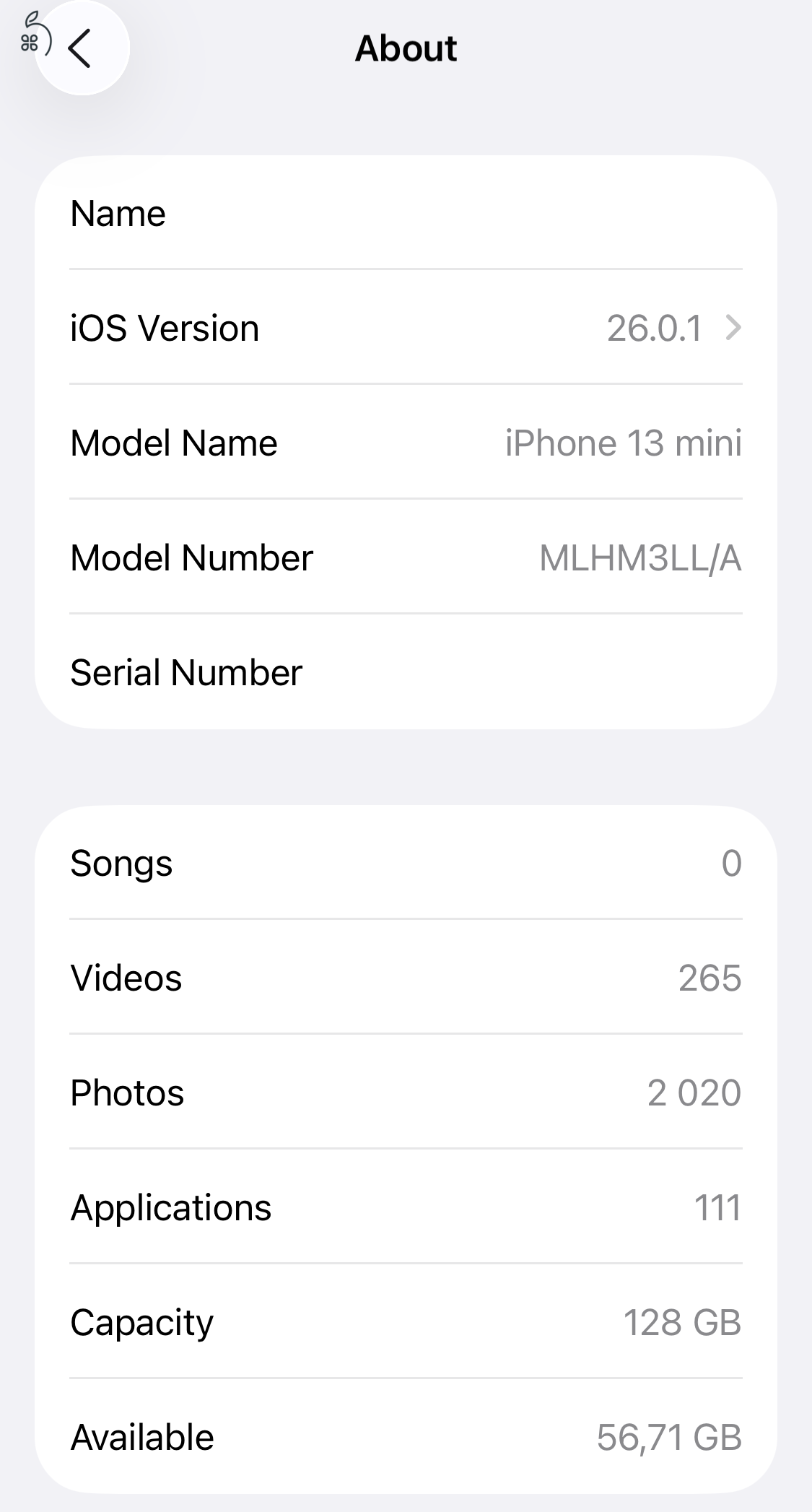Tap the redacted Name value field
This screenshot has height=1512, width=812.
tap(606, 217)
